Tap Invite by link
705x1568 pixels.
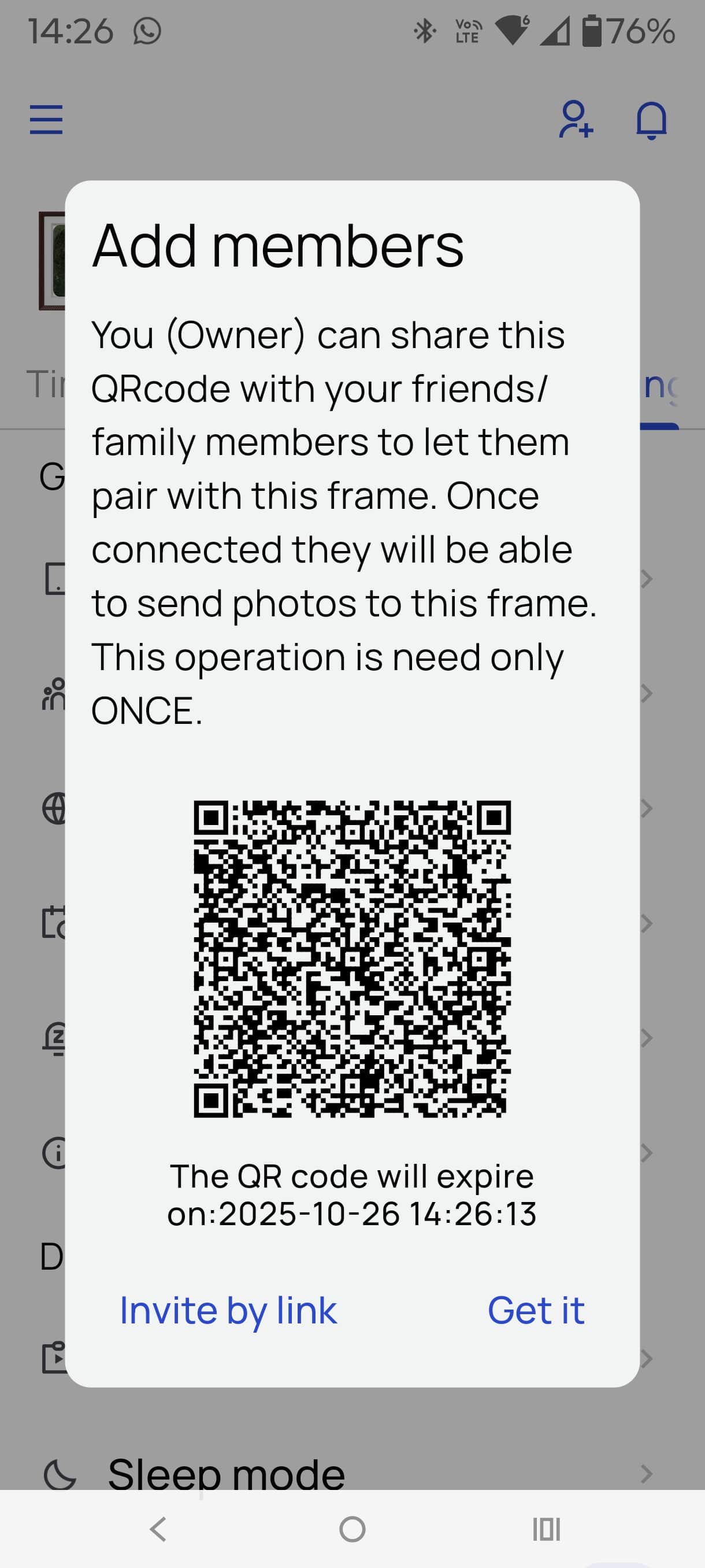[228, 1311]
